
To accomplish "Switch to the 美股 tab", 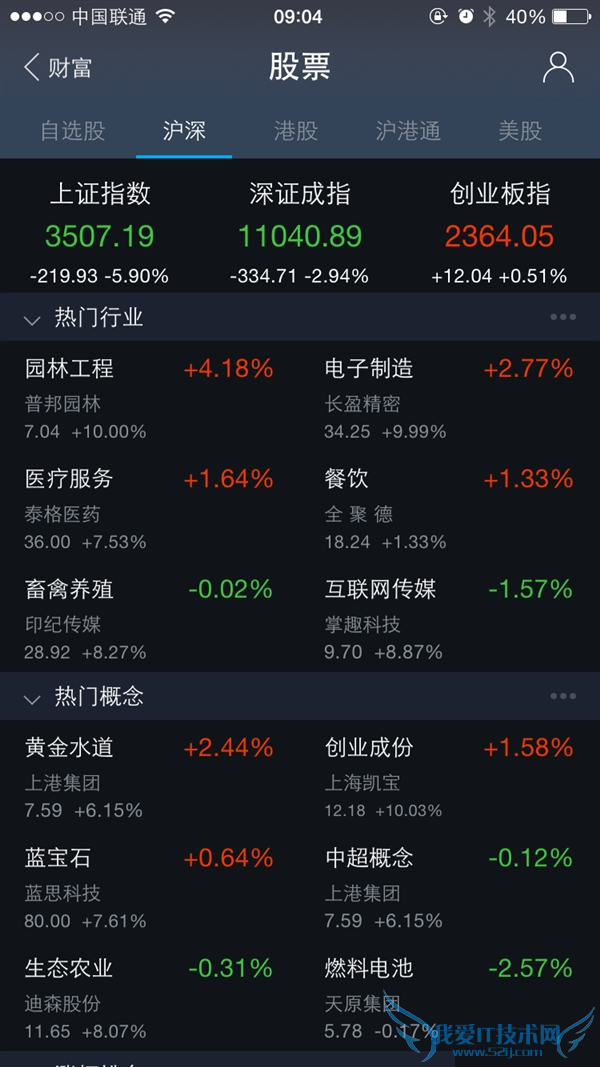I will click(520, 131).
